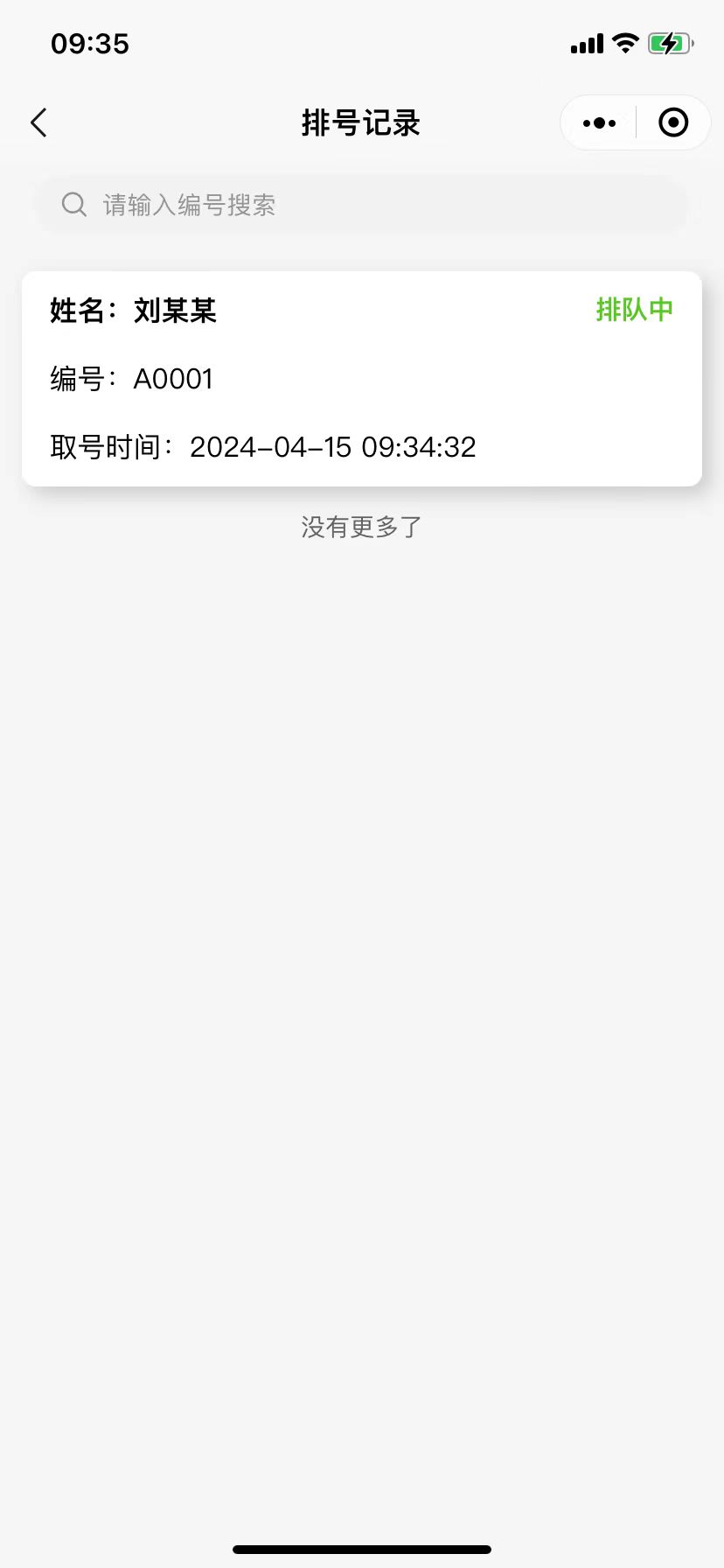Screen dimensions: 724x1568
Task: Open the queue record for 刘某某
Action: (362, 378)
